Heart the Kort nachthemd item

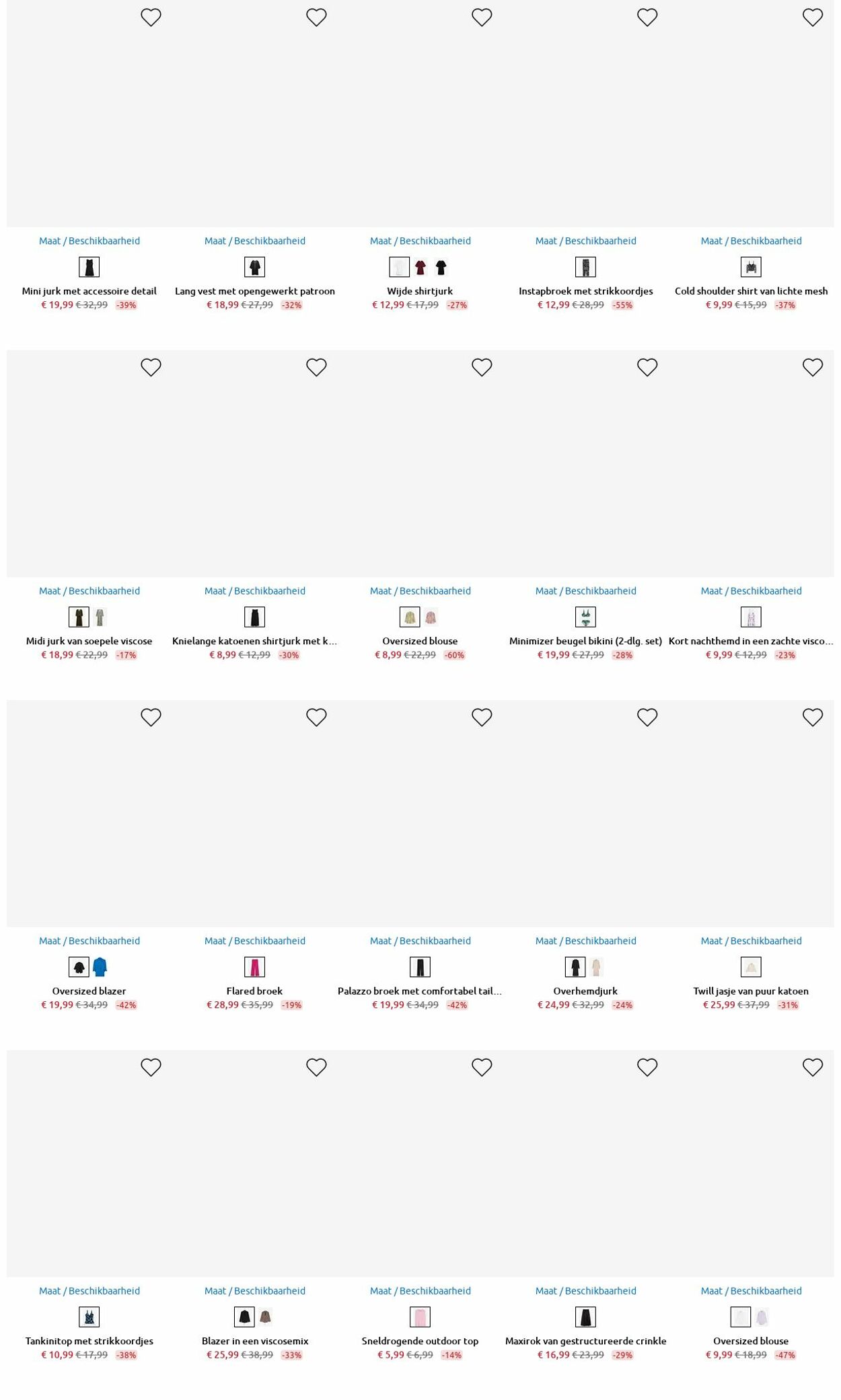813,368
